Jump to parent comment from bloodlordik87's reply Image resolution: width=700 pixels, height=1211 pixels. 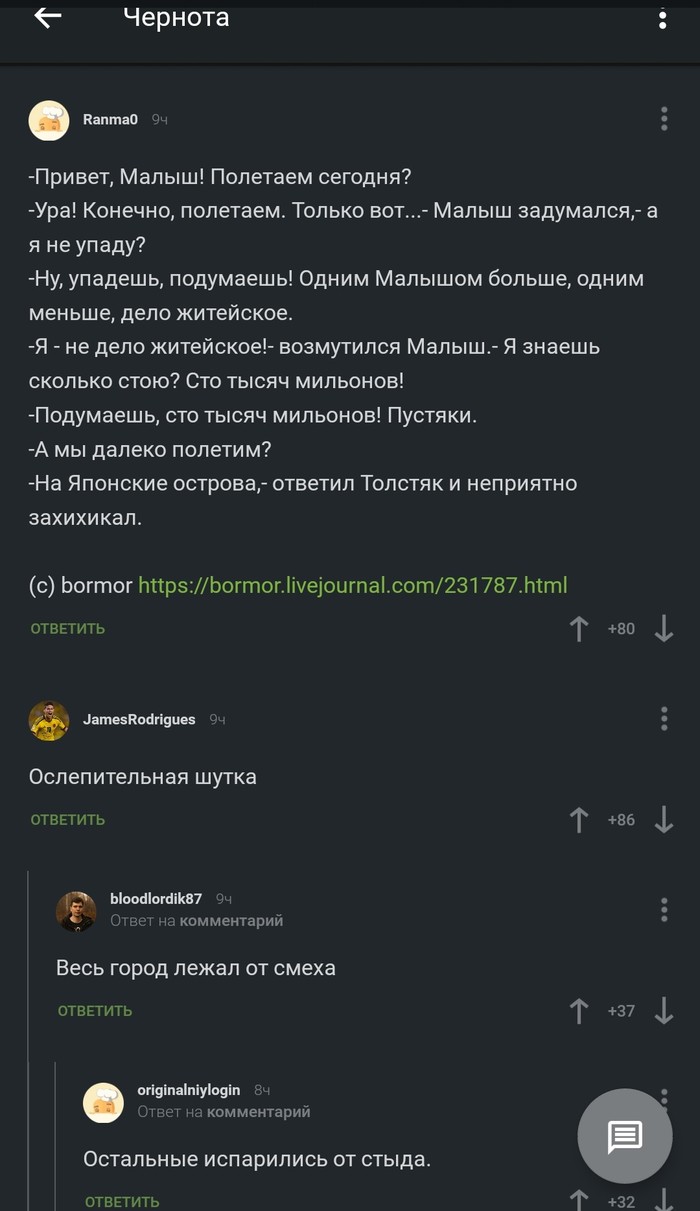[231, 920]
